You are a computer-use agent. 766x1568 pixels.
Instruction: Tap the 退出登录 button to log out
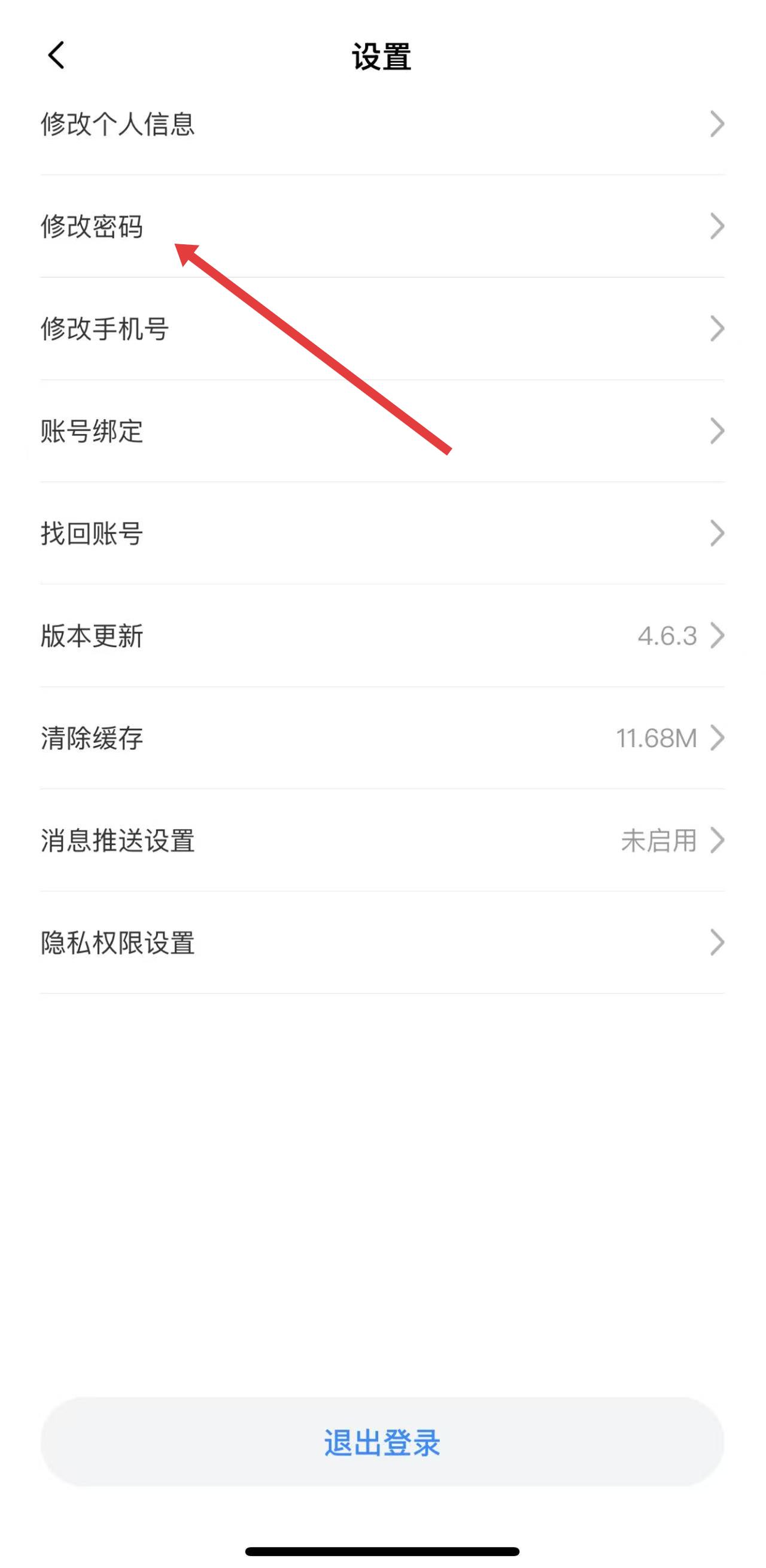point(382,1443)
